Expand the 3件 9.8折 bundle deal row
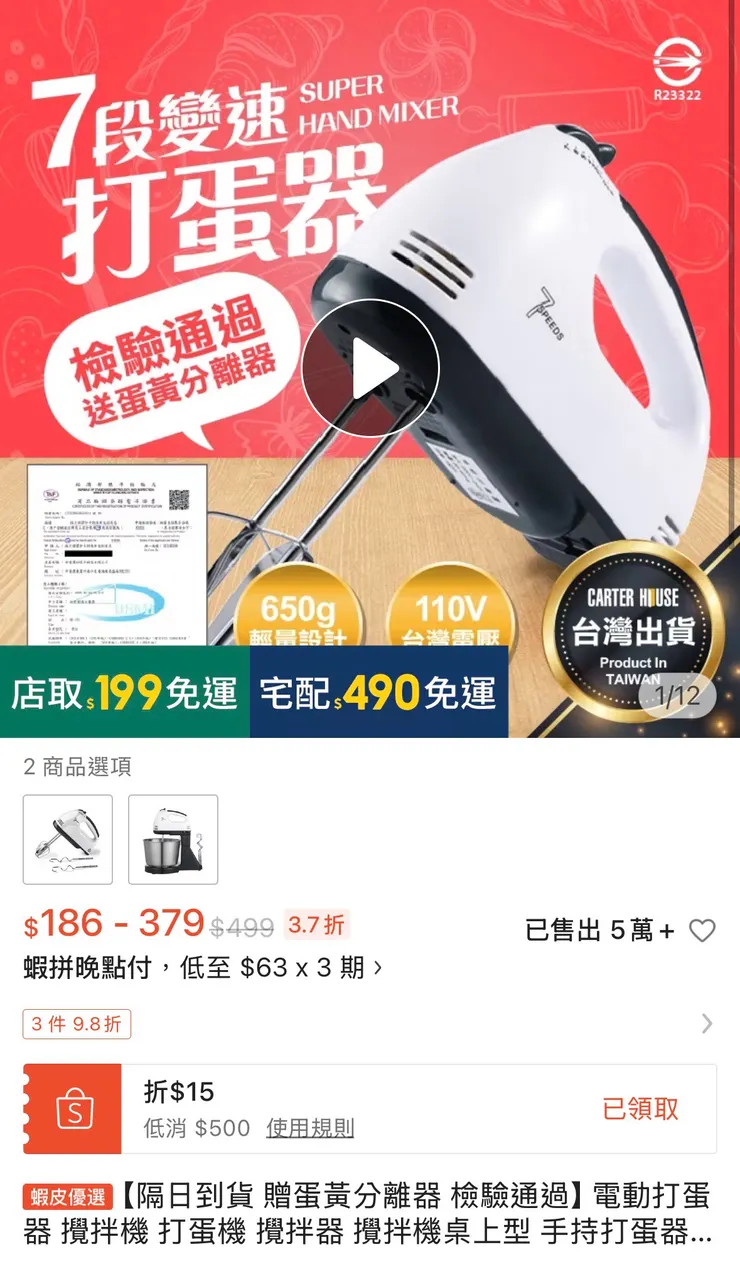Screen dimensions: 740x1270 pos(706,1024)
